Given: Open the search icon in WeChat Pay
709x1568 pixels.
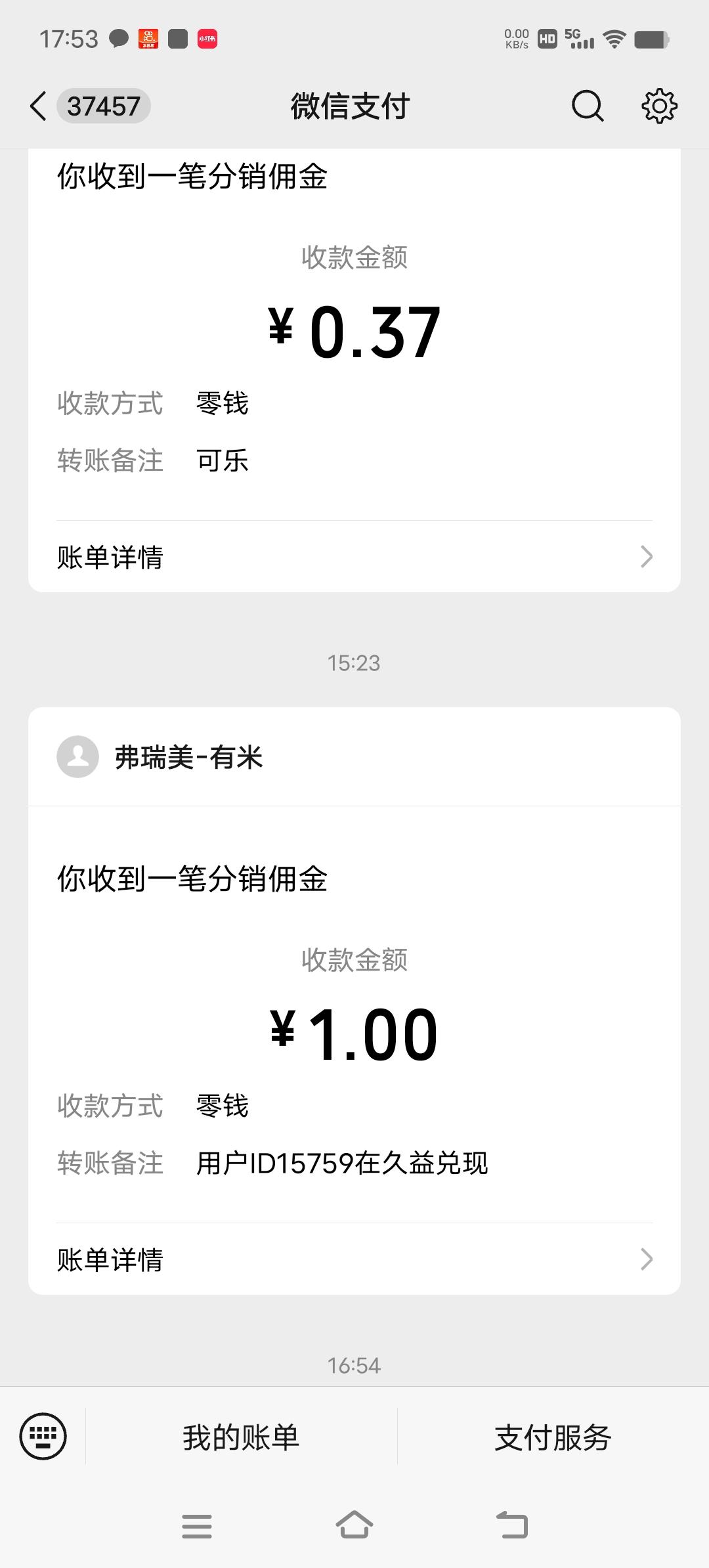Looking at the screenshot, I should tap(588, 106).
